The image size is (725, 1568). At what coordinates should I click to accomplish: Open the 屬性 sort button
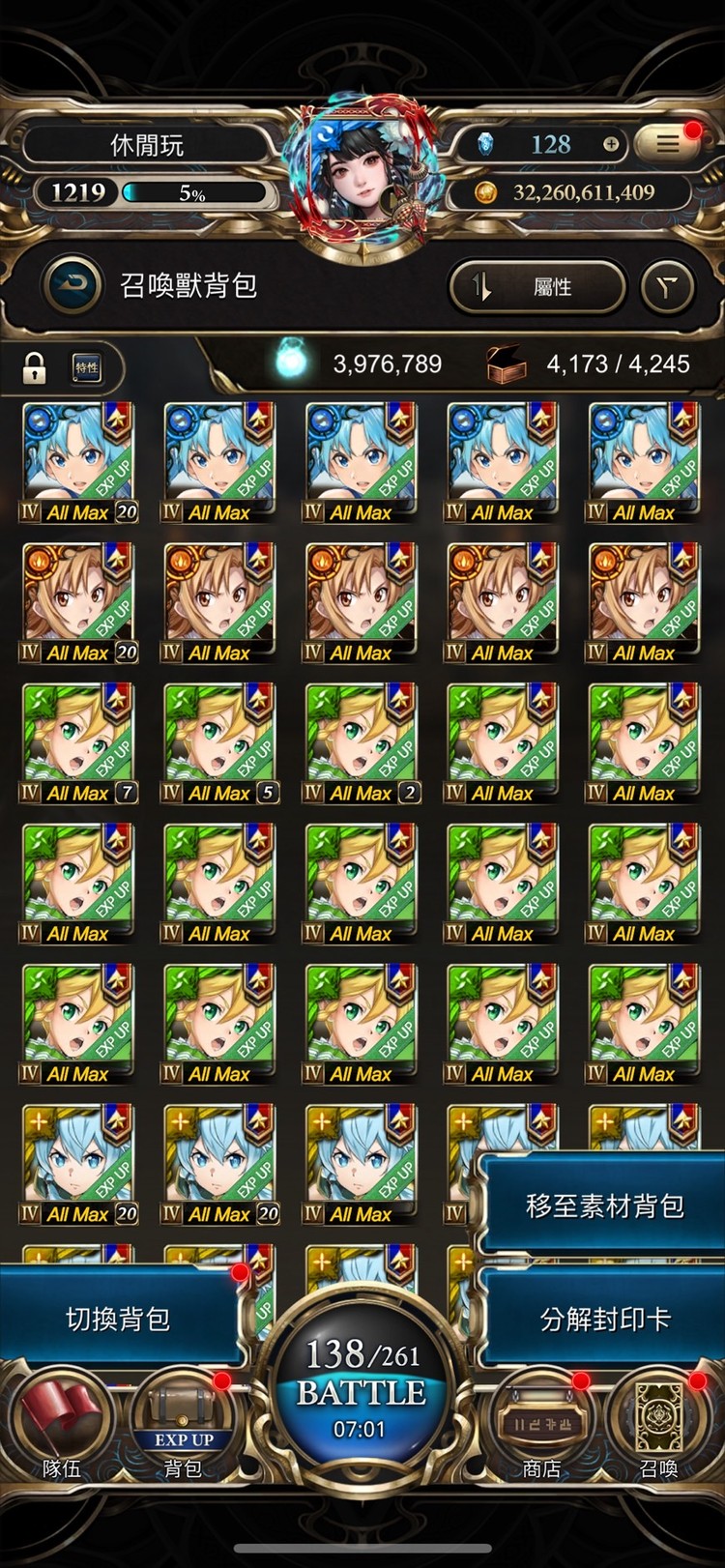[x=536, y=286]
